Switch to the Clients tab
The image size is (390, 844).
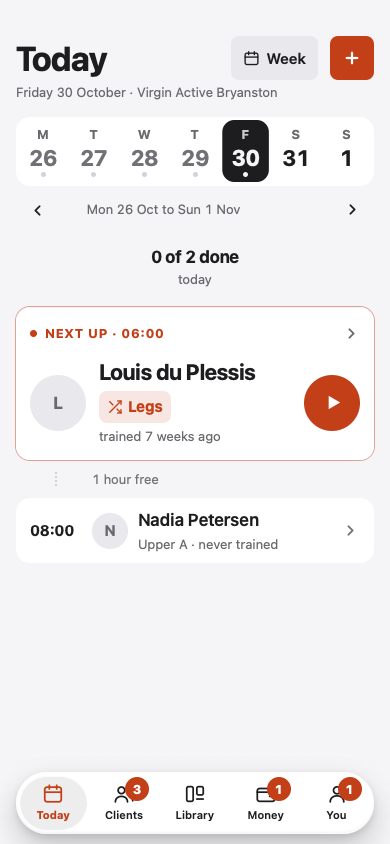point(124,803)
